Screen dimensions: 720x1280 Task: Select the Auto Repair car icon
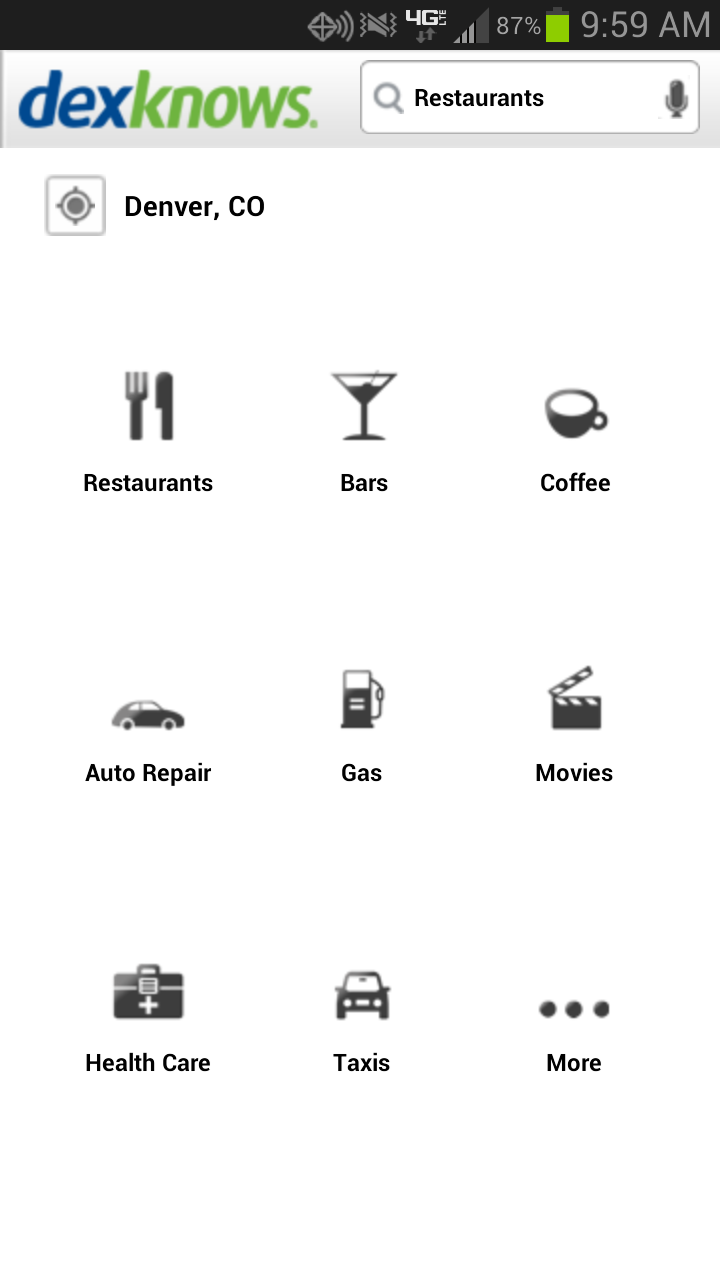pos(148,710)
